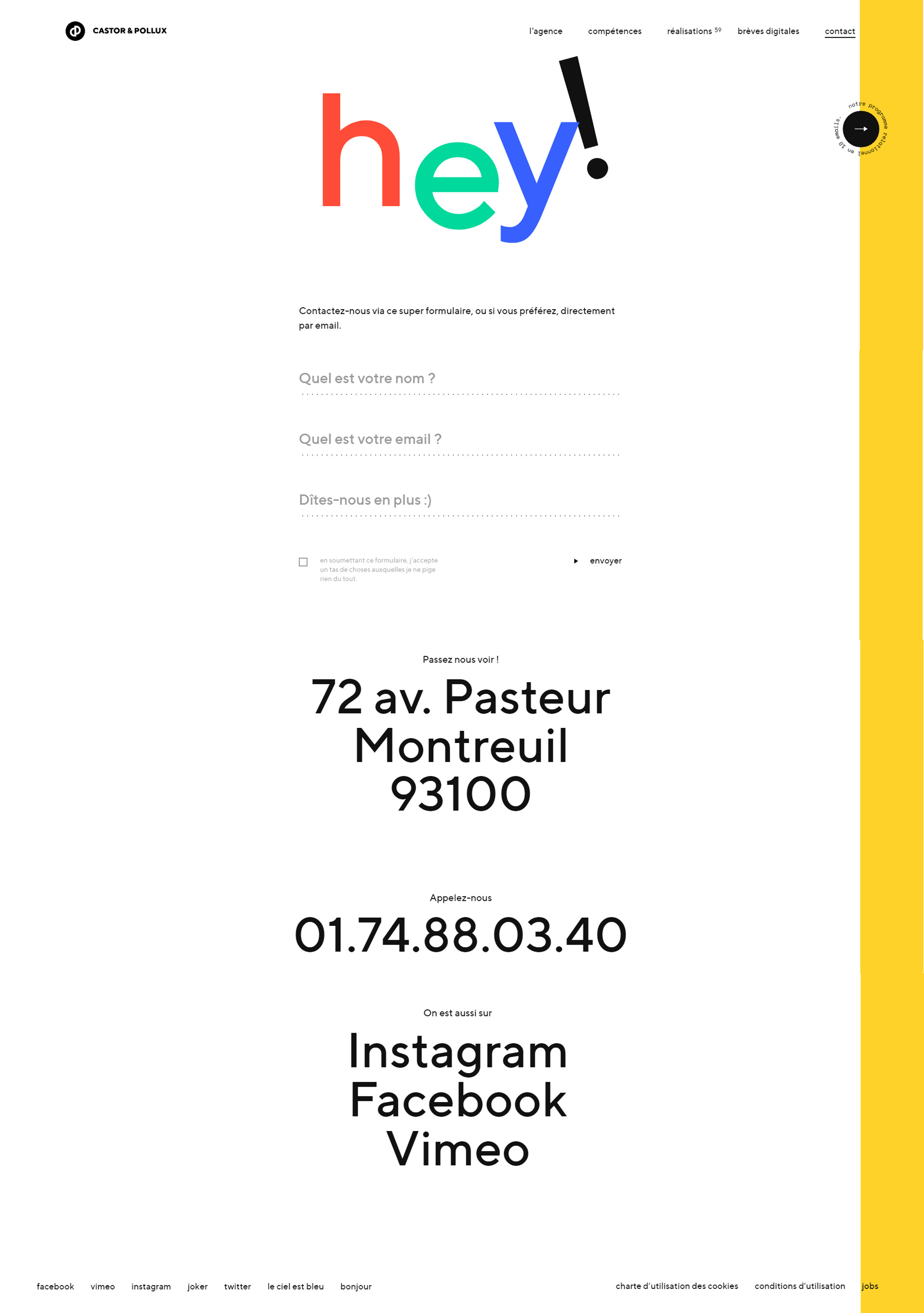Open conditions d'utilisation

click(x=799, y=1286)
